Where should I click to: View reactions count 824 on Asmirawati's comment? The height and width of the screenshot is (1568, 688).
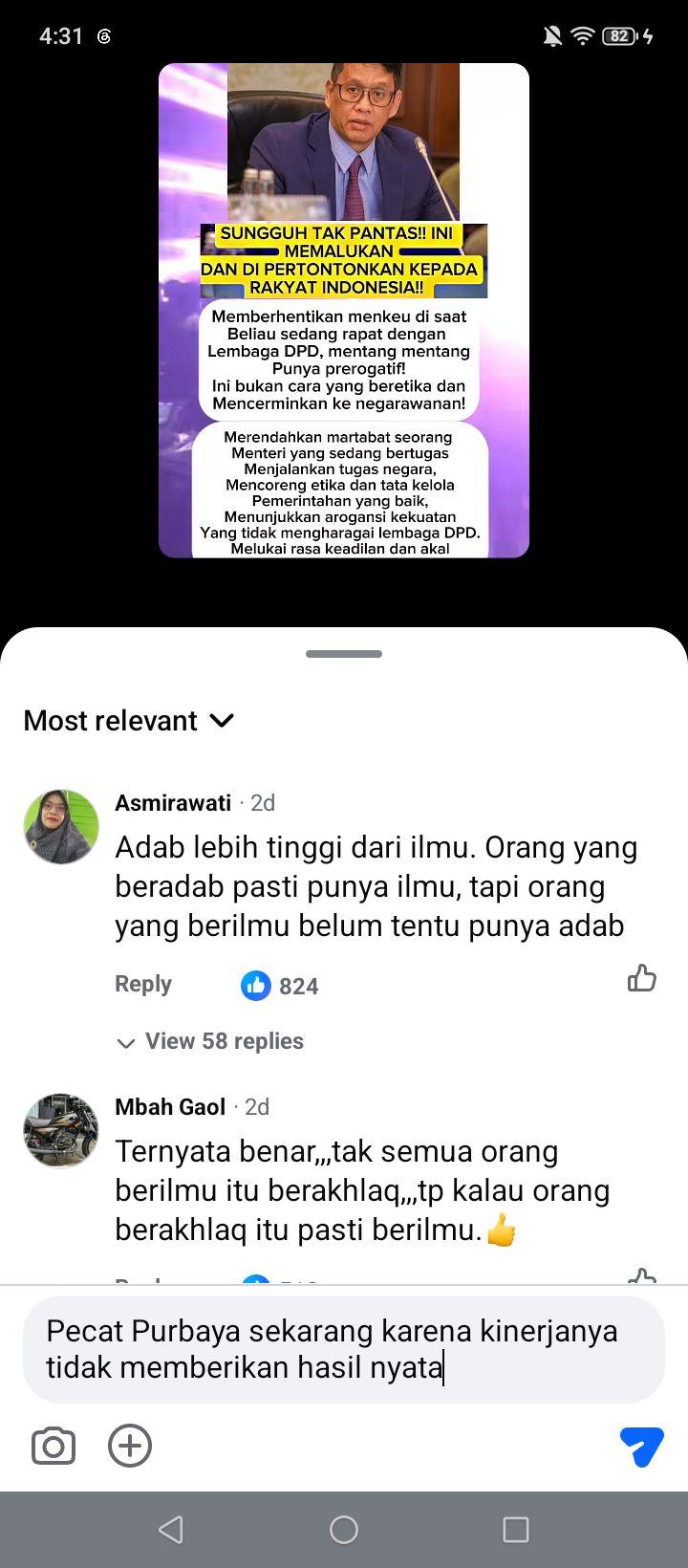coord(280,986)
